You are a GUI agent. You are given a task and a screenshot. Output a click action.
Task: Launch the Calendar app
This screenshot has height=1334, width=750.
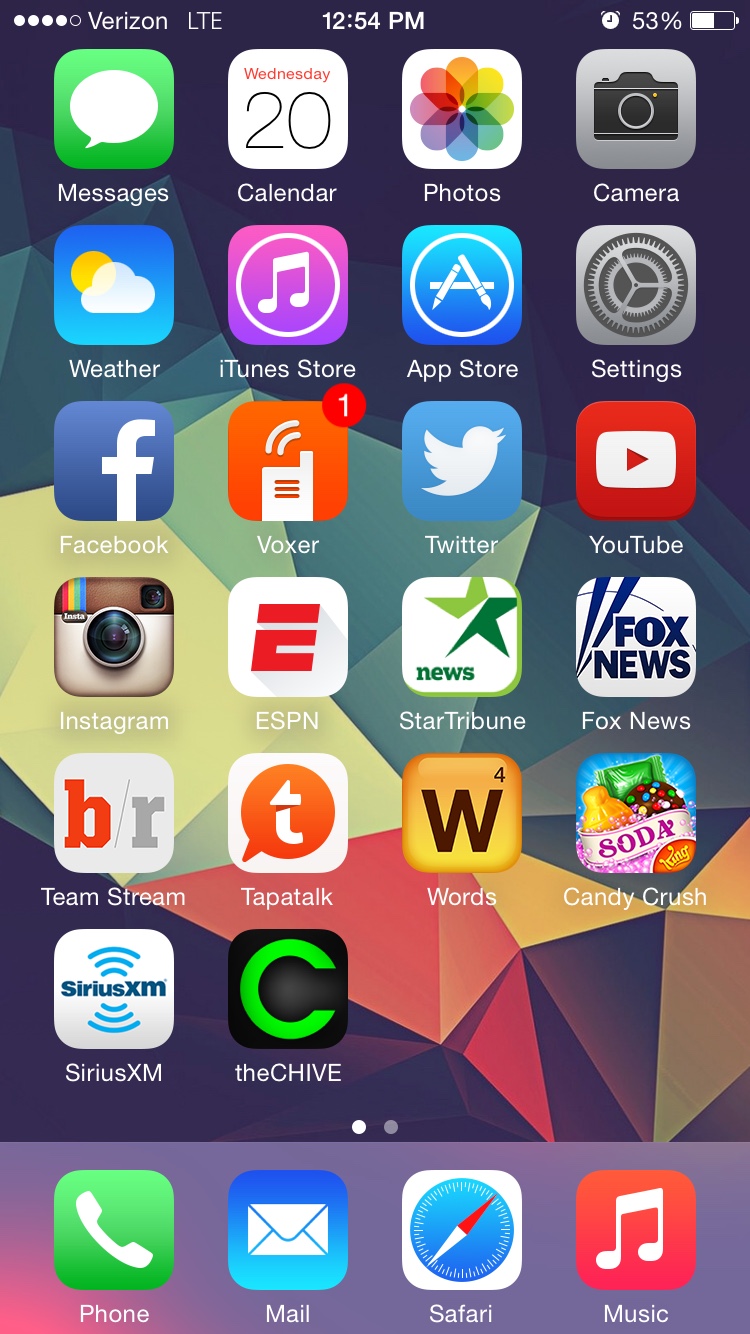287,109
